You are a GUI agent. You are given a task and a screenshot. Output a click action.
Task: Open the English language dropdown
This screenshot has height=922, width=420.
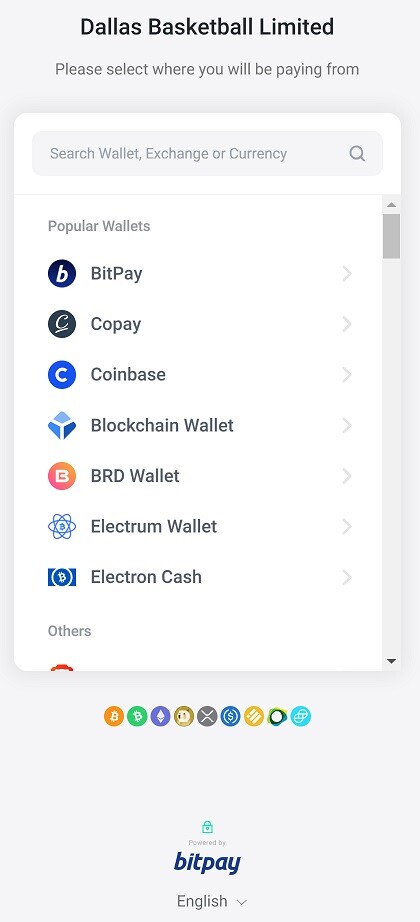click(212, 901)
